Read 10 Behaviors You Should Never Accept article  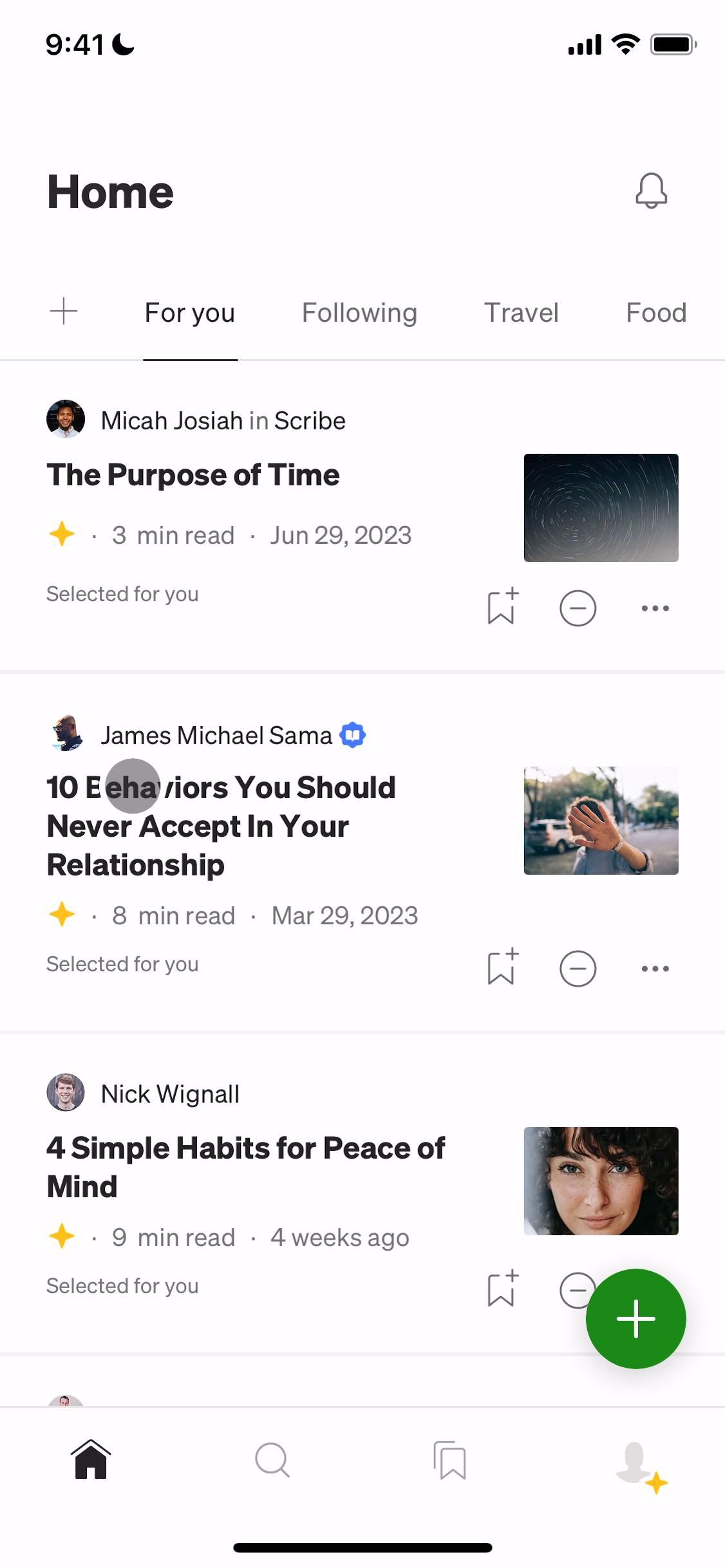[221, 826]
